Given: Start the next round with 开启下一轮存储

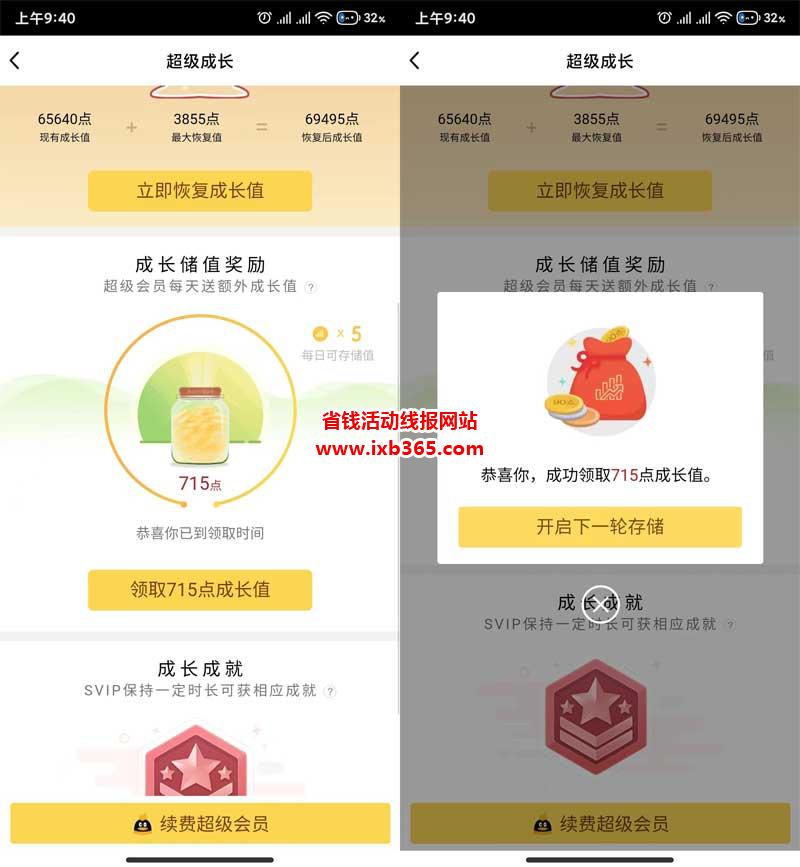Looking at the screenshot, I should point(600,527).
